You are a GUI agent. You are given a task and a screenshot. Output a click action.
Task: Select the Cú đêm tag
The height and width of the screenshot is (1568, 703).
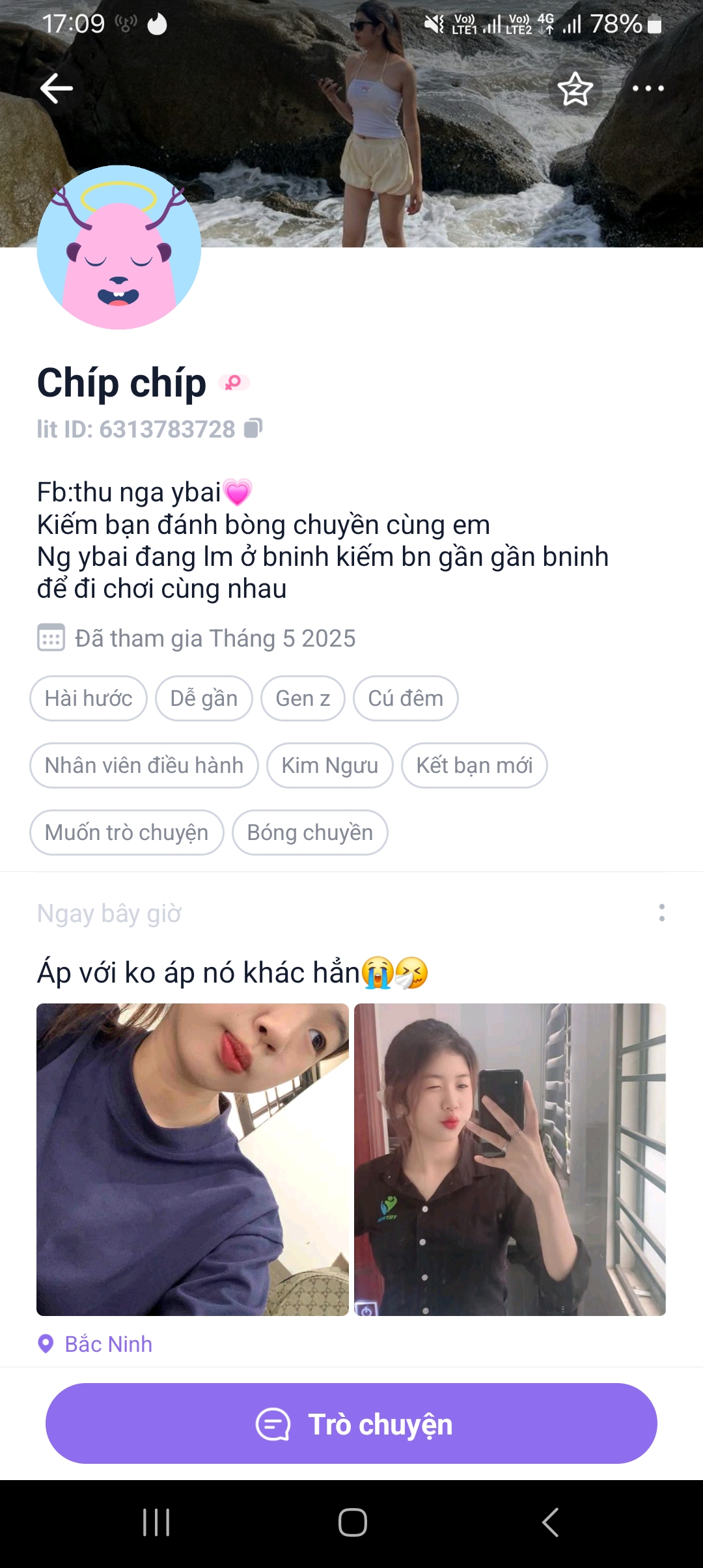pyautogui.click(x=406, y=698)
